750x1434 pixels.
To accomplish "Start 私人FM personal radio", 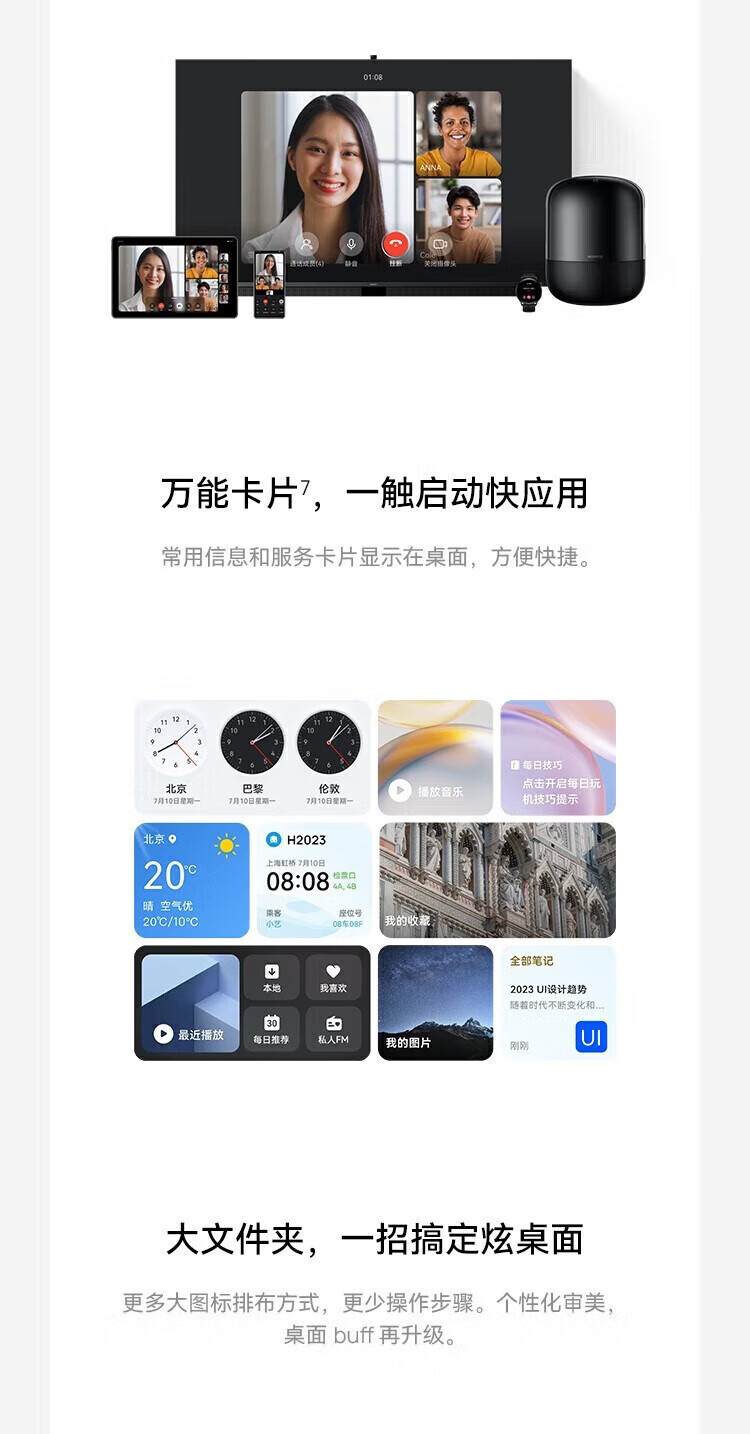I will click(331, 1028).
